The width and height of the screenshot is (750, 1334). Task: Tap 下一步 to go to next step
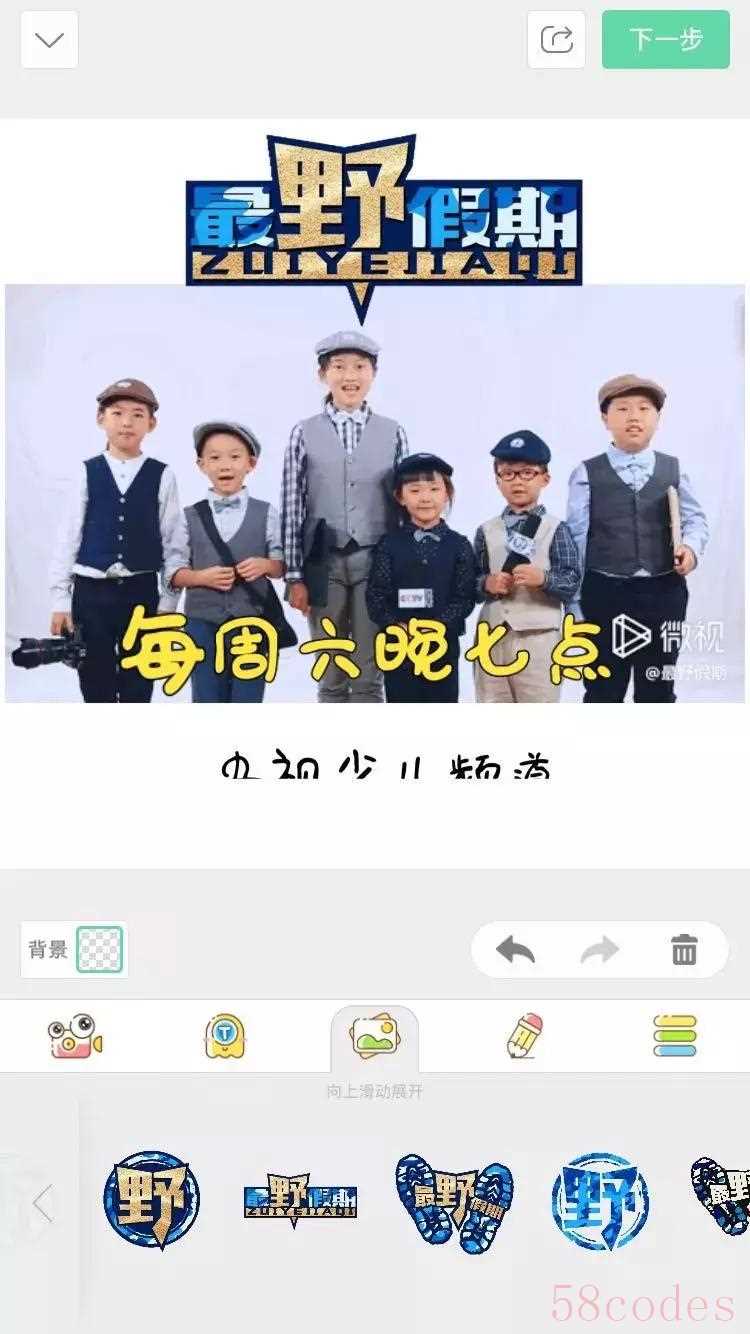666,40
